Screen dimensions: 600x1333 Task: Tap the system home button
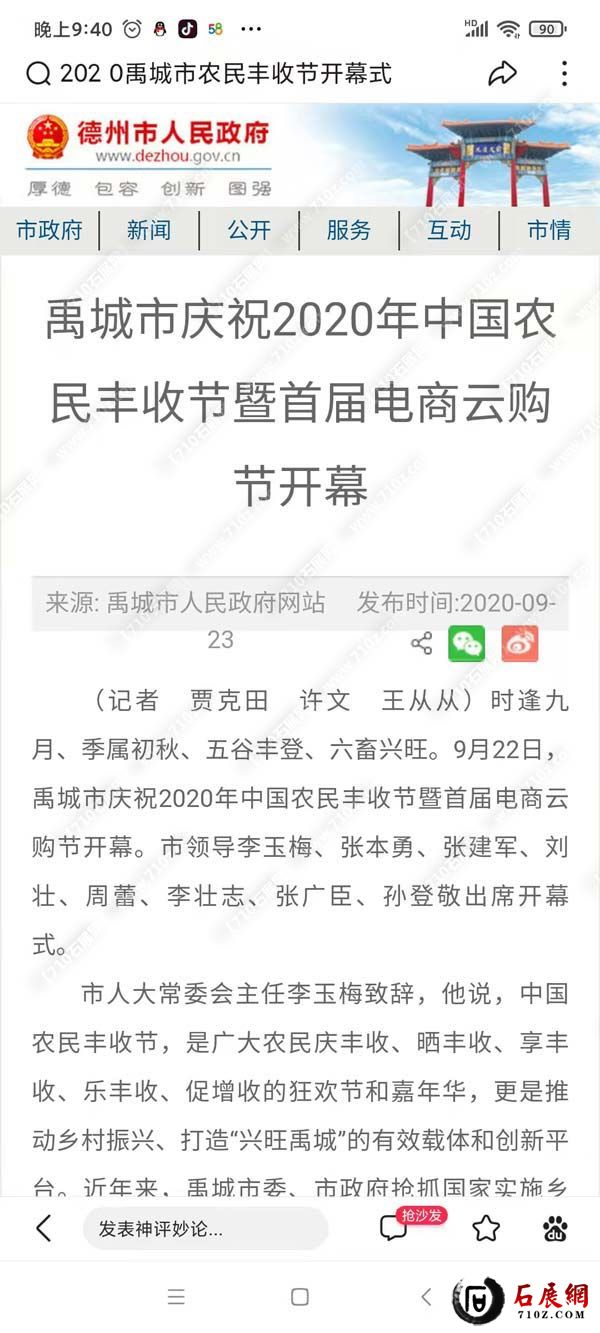299,1297
